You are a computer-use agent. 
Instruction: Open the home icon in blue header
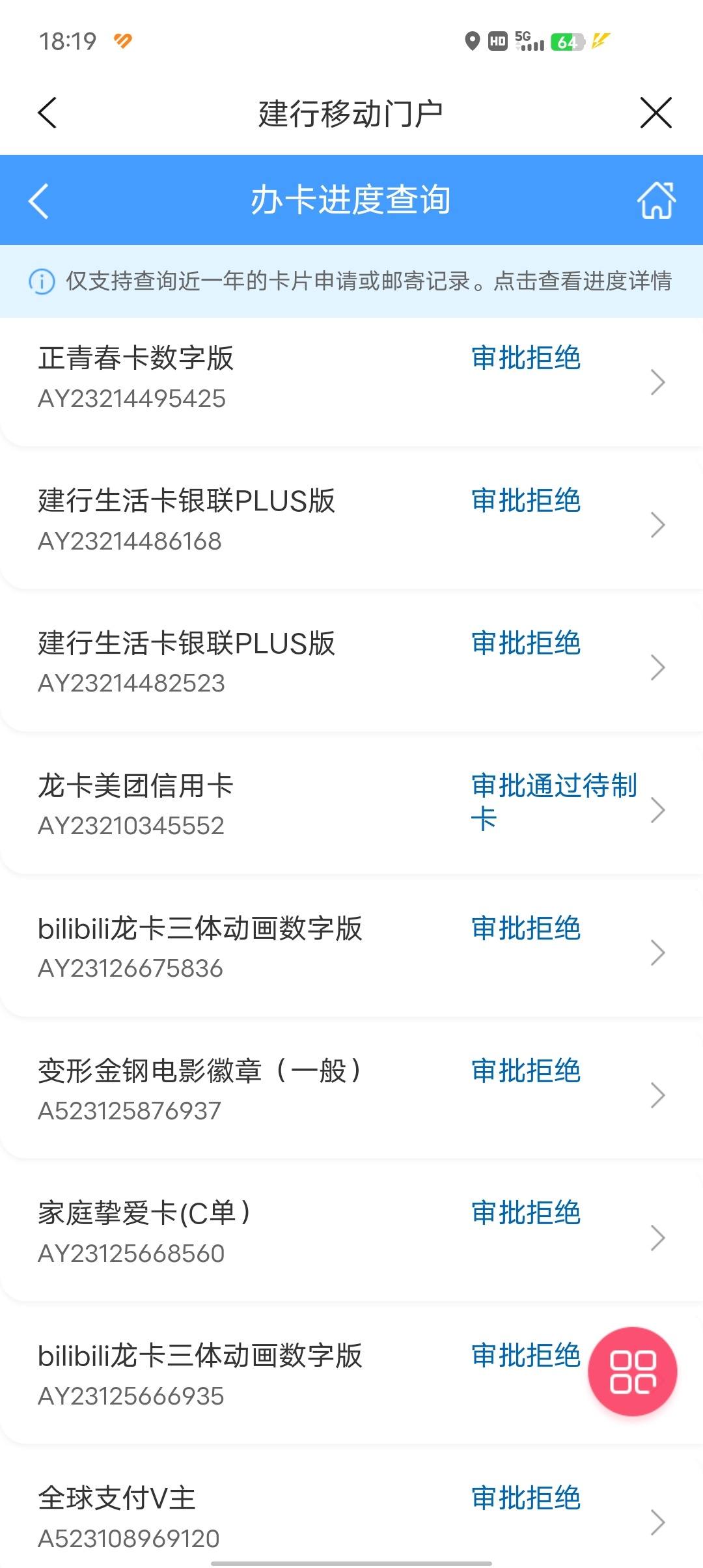click(x=656, y=200)
